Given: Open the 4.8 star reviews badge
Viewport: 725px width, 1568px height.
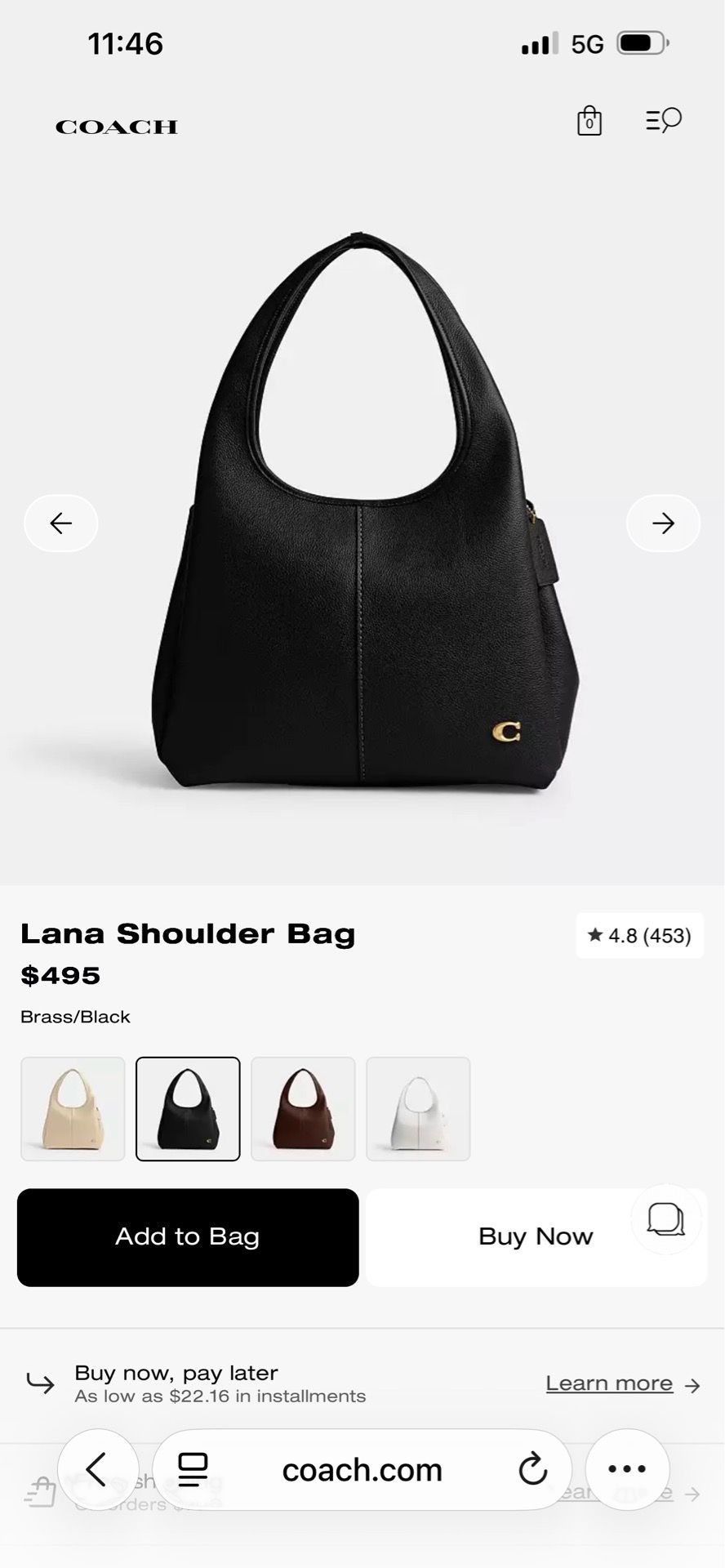Looking at the screenshot, I should (x=640, y=935).
